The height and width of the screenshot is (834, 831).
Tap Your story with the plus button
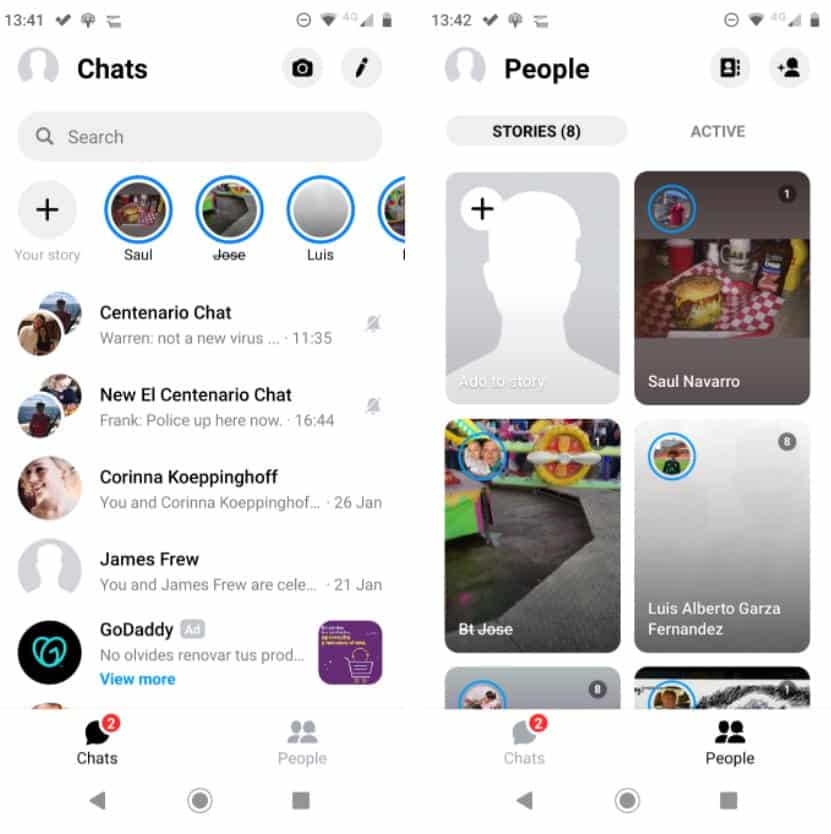[47, 211]
